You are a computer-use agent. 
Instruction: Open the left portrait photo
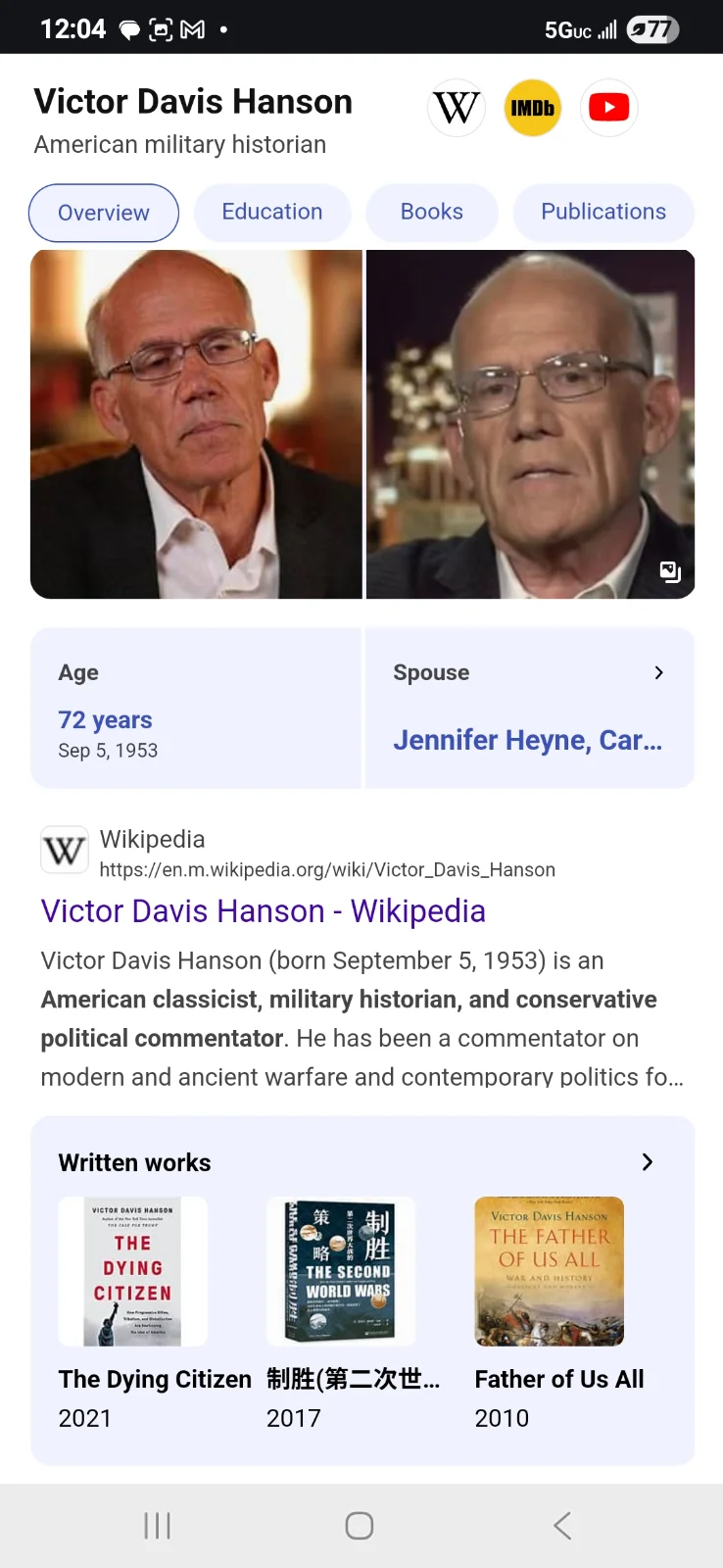click(196, 423)
